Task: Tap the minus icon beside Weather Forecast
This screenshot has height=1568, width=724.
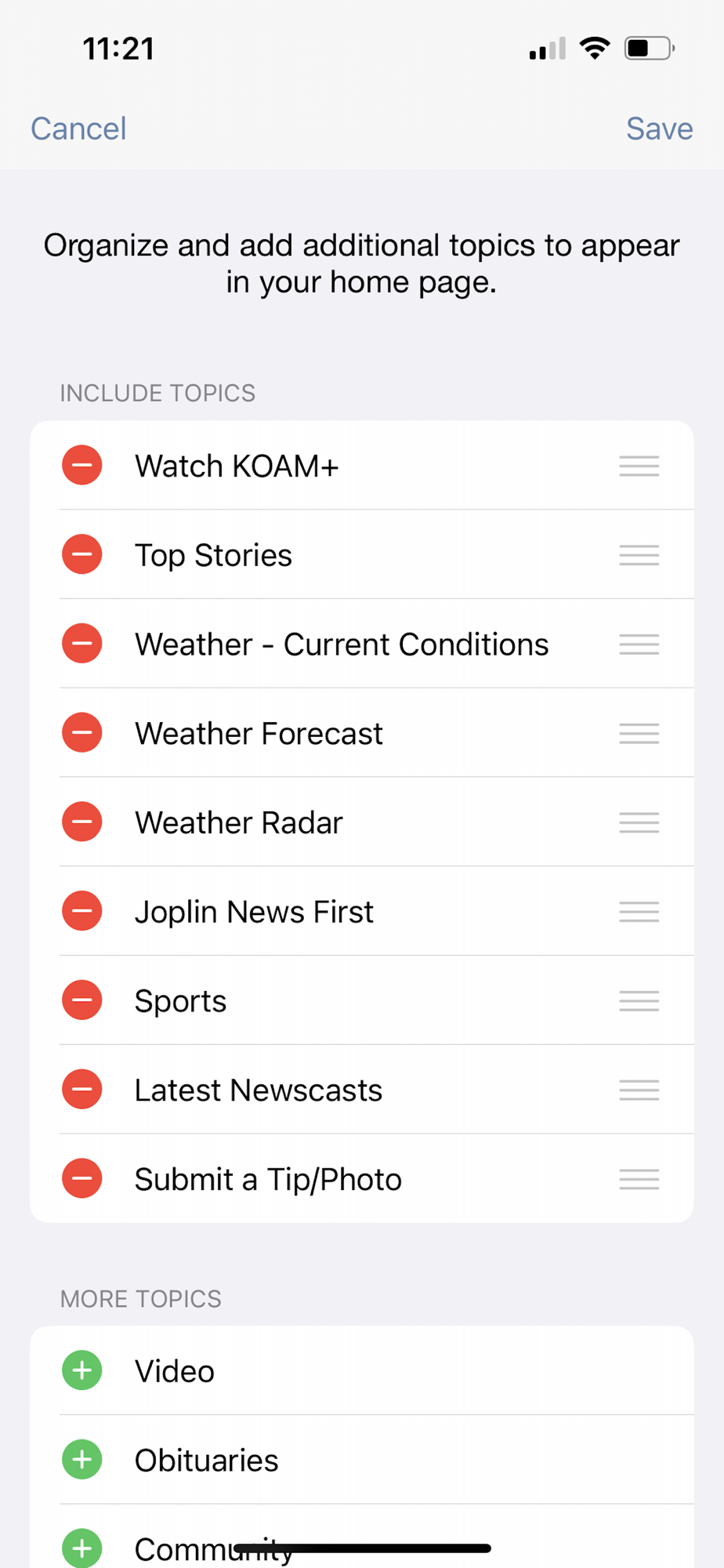Action: pyautogui.click(x=82, y=733)
